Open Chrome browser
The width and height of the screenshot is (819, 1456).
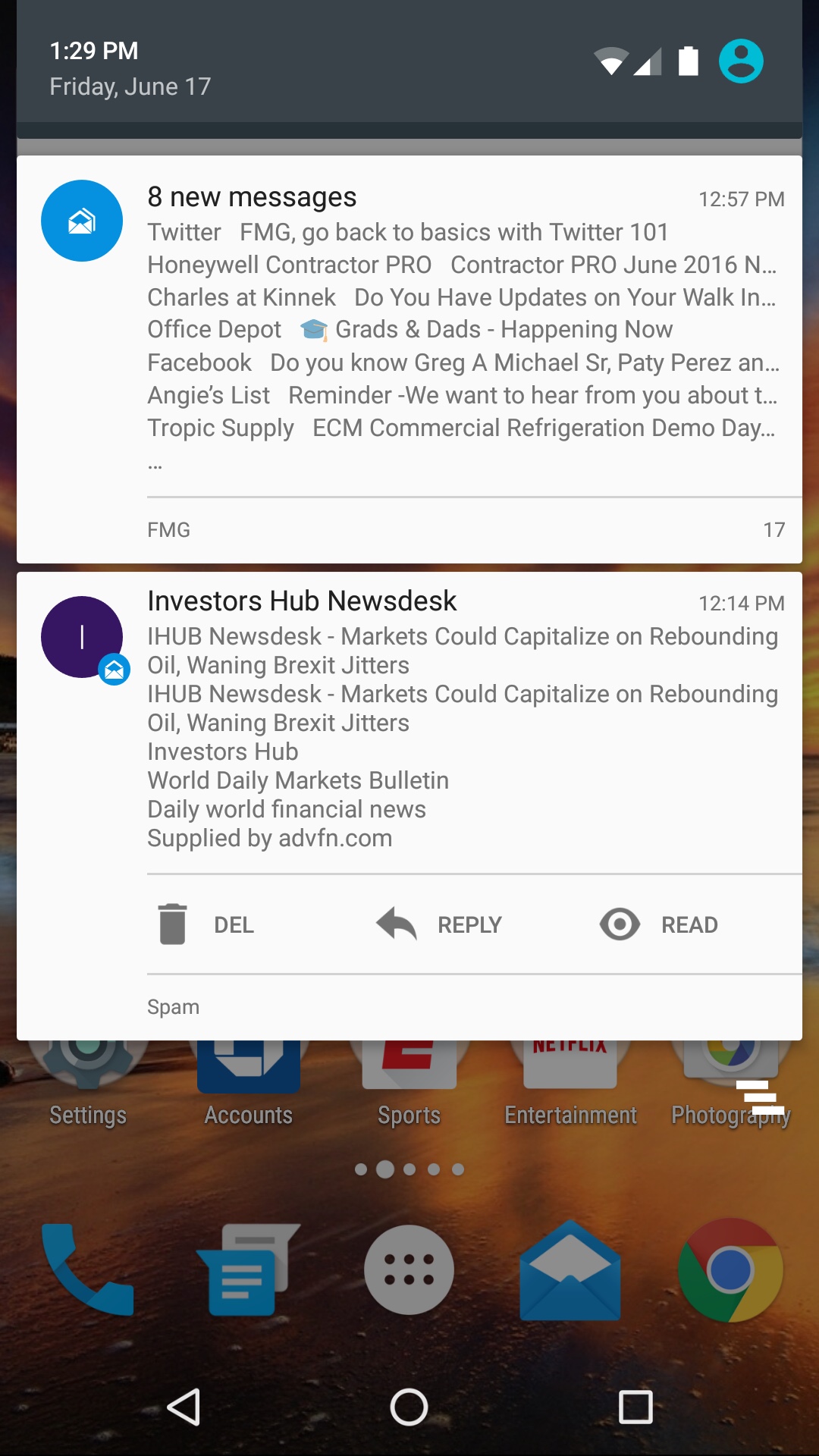point(730,1270)
